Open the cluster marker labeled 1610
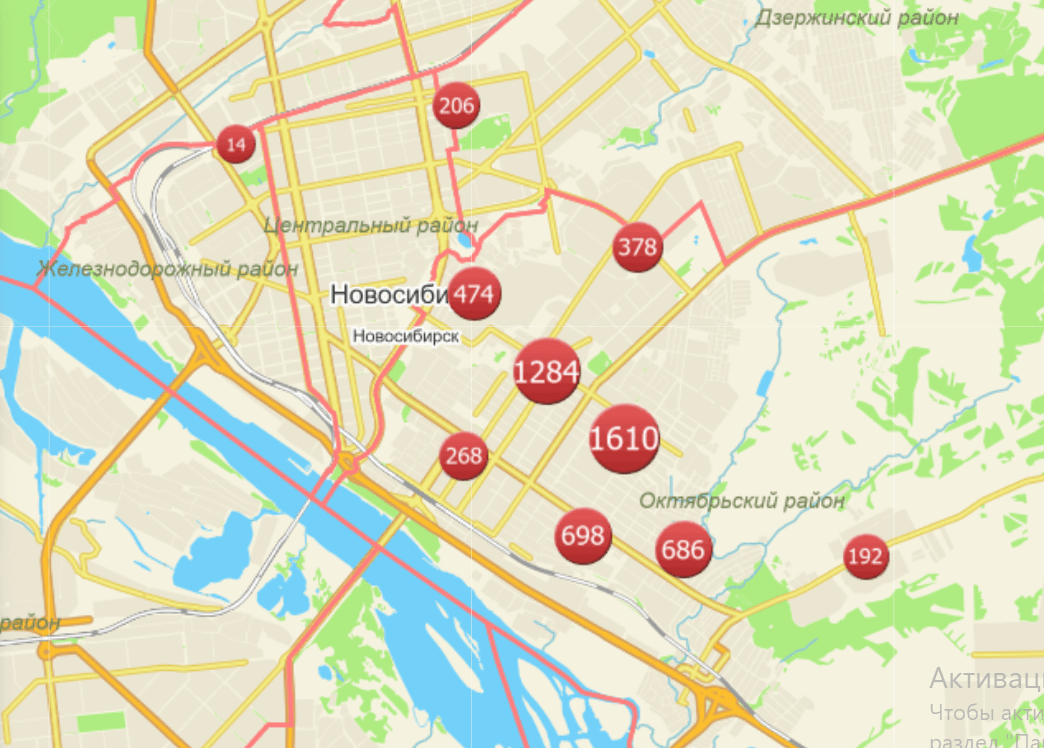The height and width of the screenshot is (748, 1044). click(x=625, y=439)
